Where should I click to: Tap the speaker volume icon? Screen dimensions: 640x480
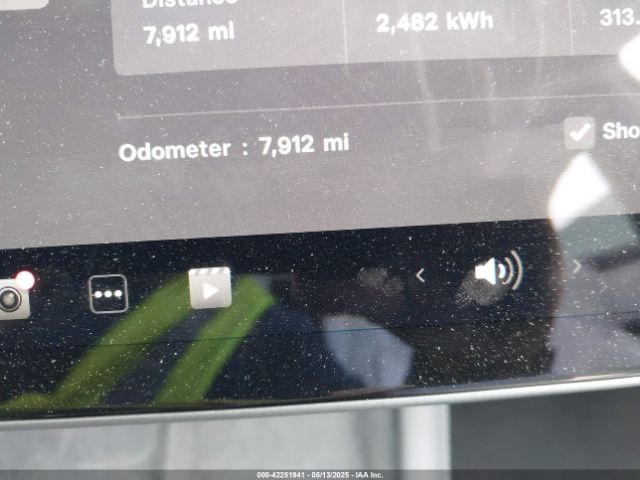click(497, 271)
